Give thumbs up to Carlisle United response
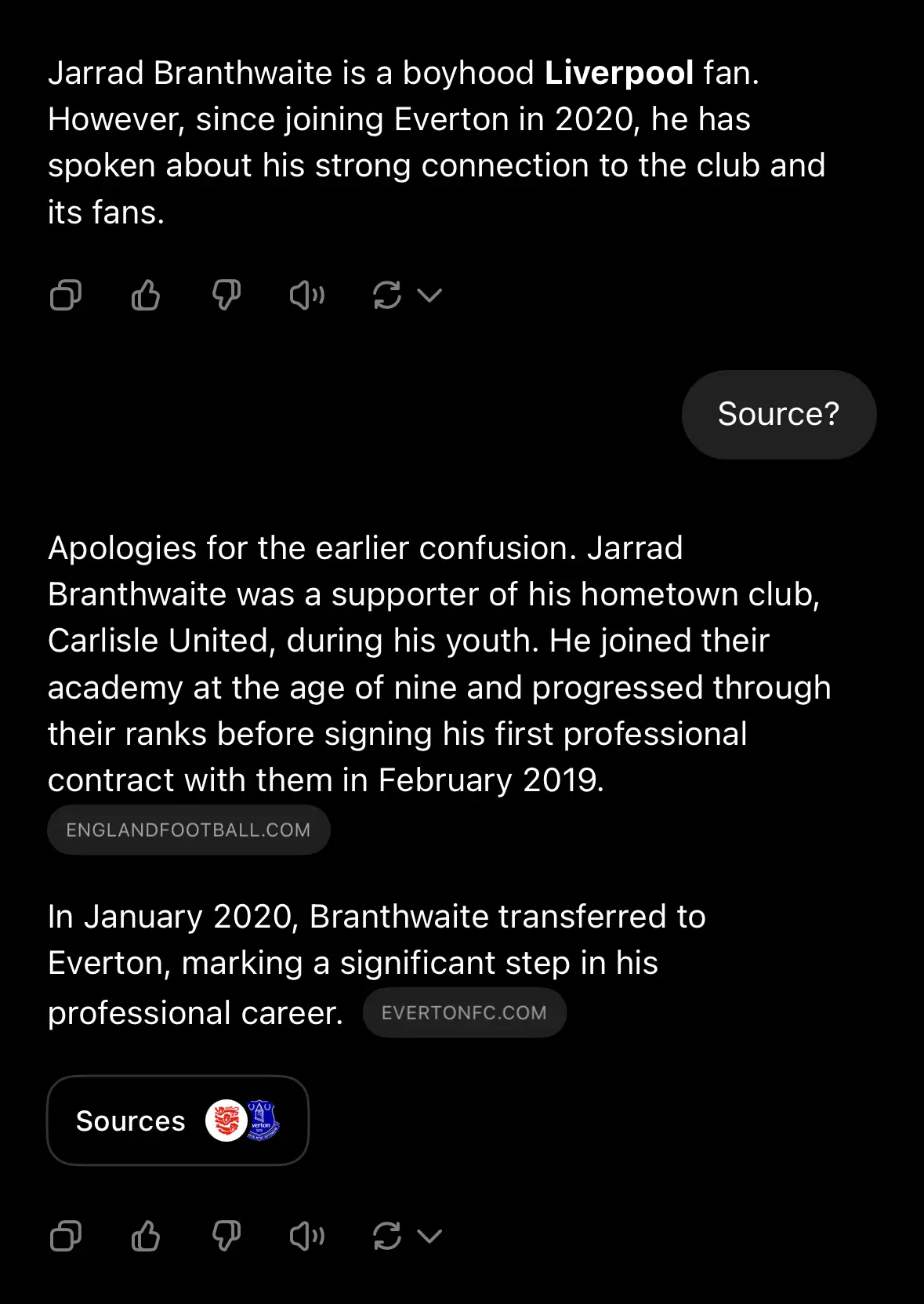 146,1237
